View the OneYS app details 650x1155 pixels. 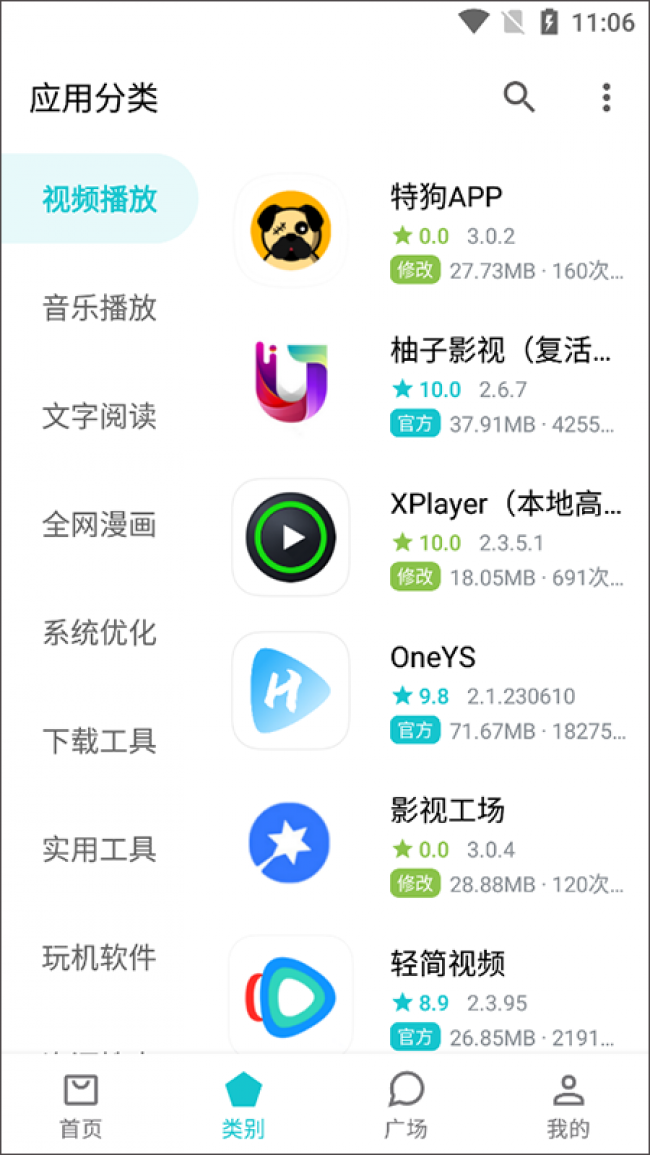(430, 693)
